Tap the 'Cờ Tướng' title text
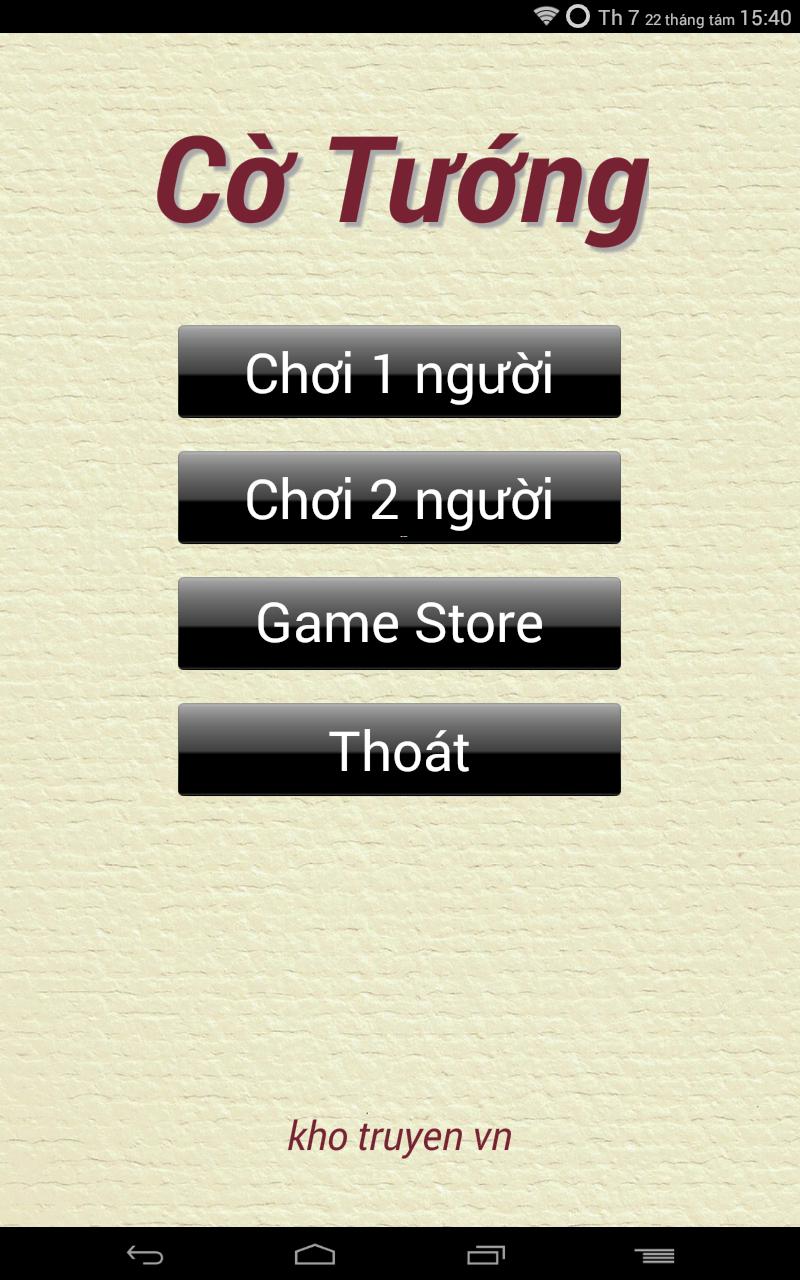 (400, 182)
